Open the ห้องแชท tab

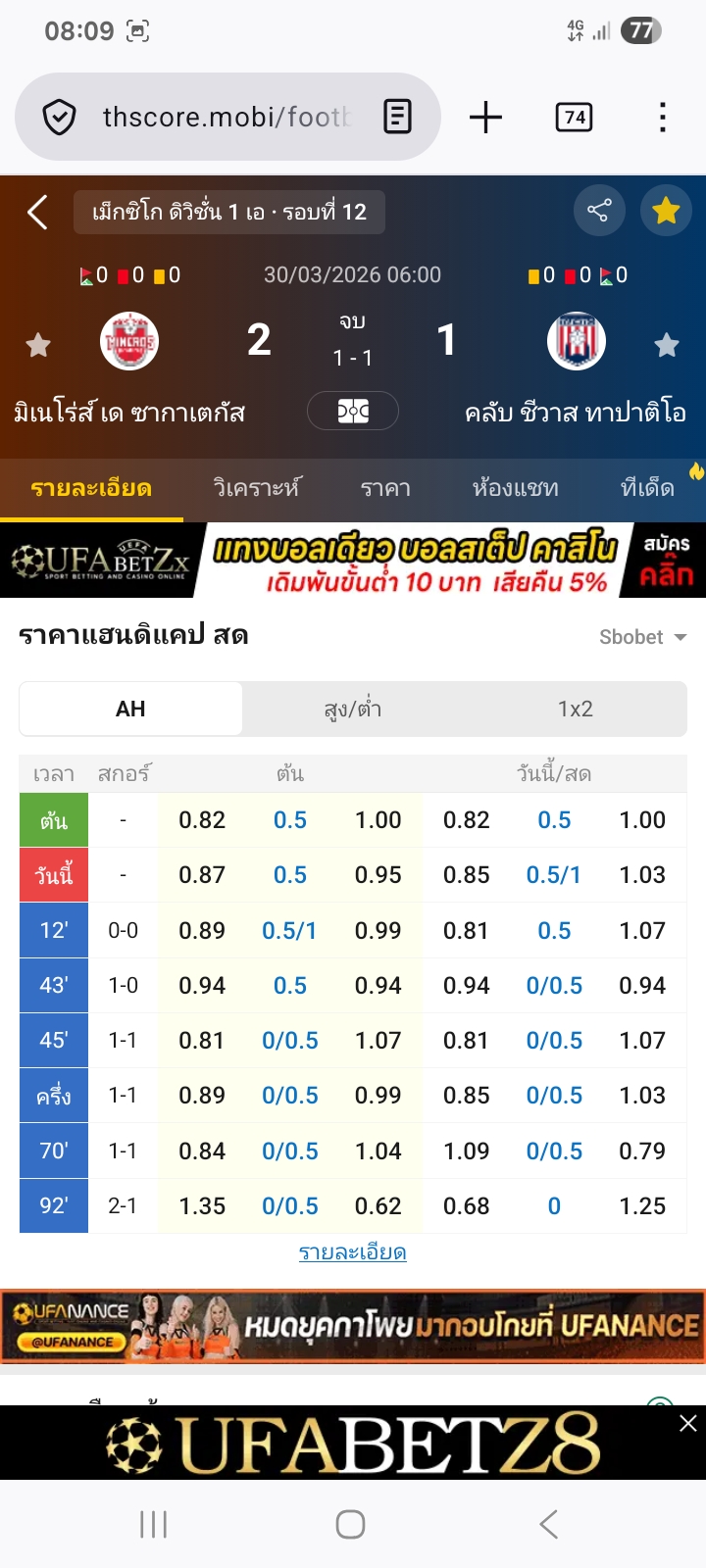pyautogui.click(x=515, y=488)
